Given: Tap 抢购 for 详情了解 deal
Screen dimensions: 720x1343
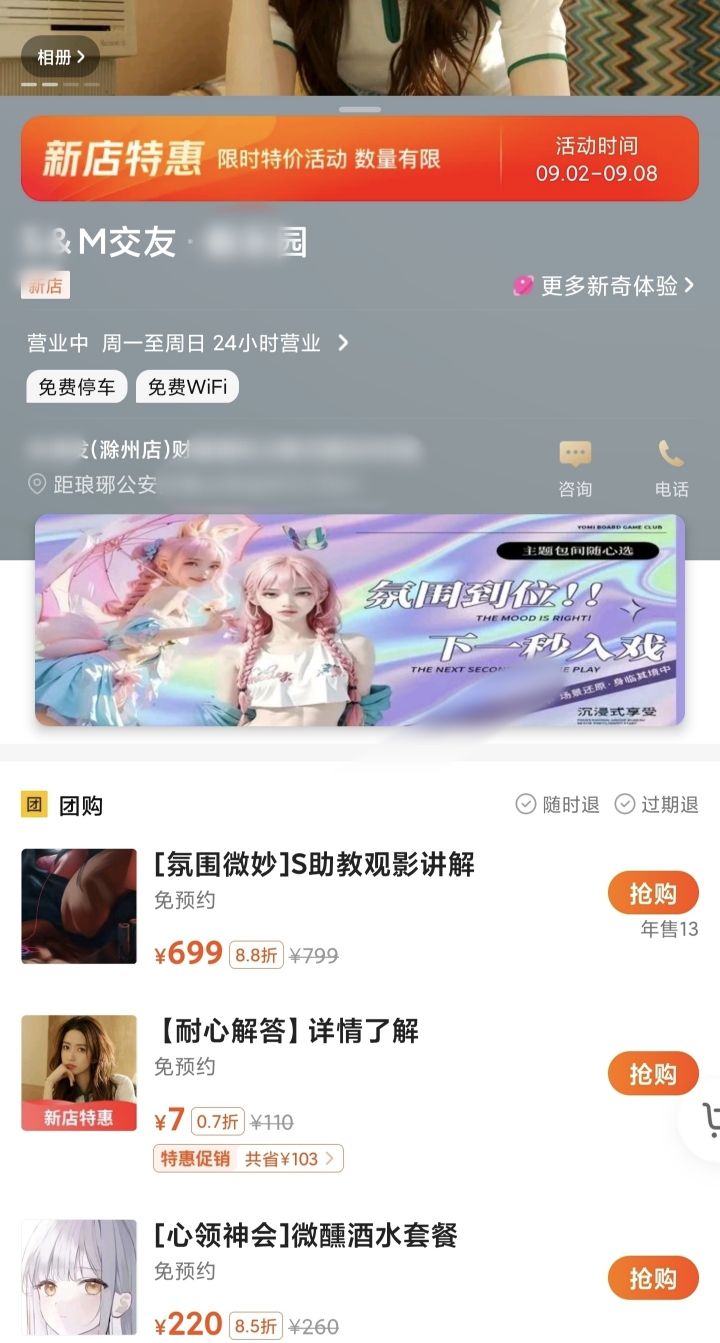Looking at the screenshot, I should pos(652,1074).
